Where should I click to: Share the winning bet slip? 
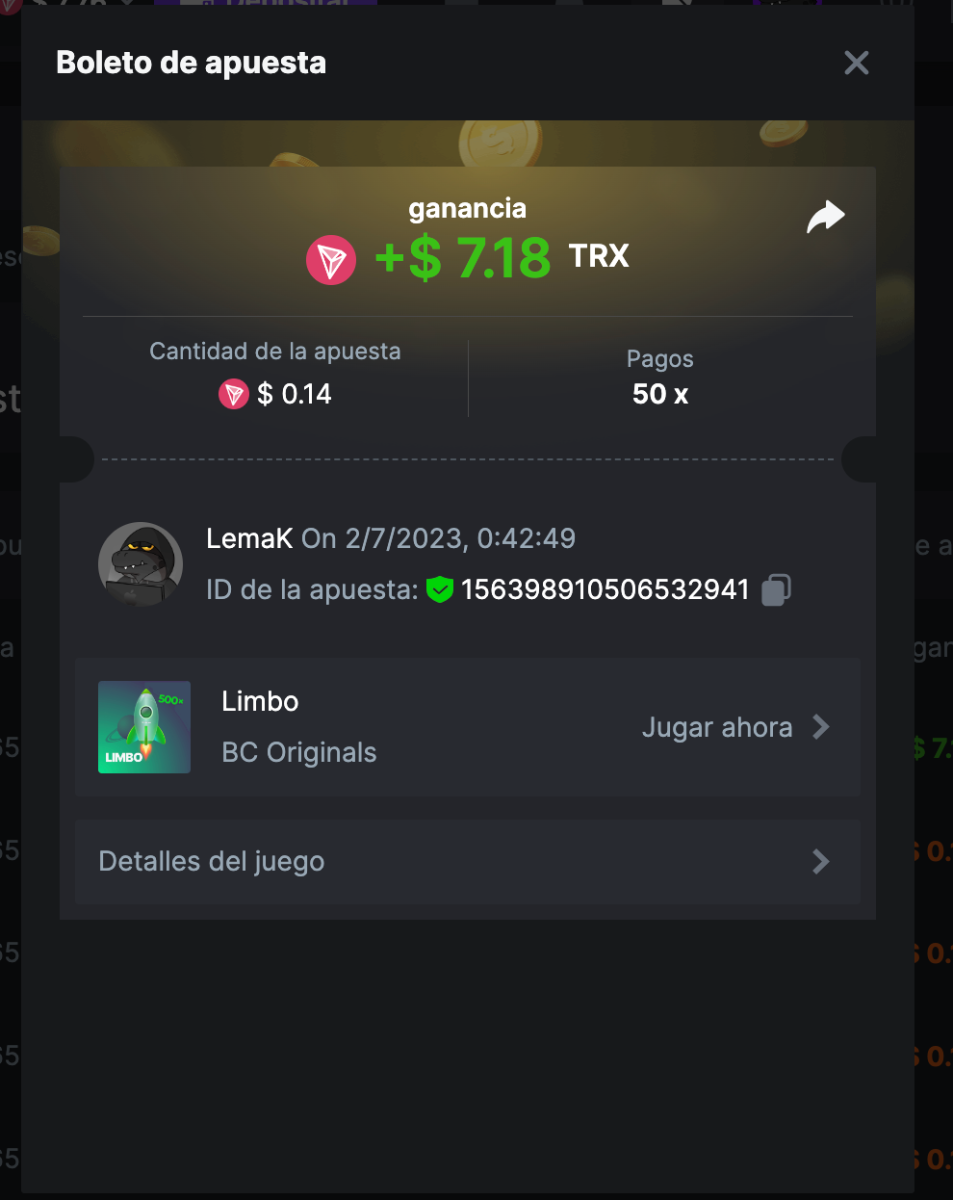pyautogui.click(x=825, y=217)
